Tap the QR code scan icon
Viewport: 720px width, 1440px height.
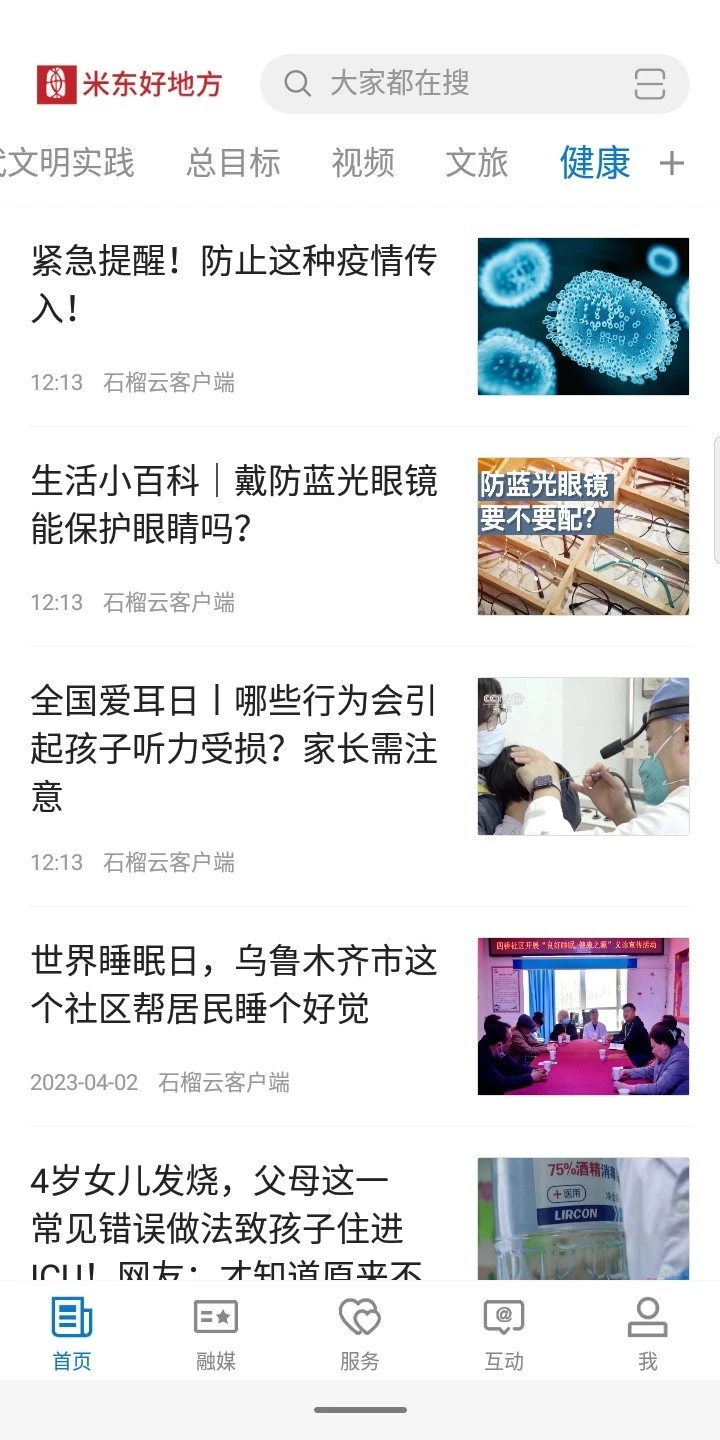pos(649,84)
